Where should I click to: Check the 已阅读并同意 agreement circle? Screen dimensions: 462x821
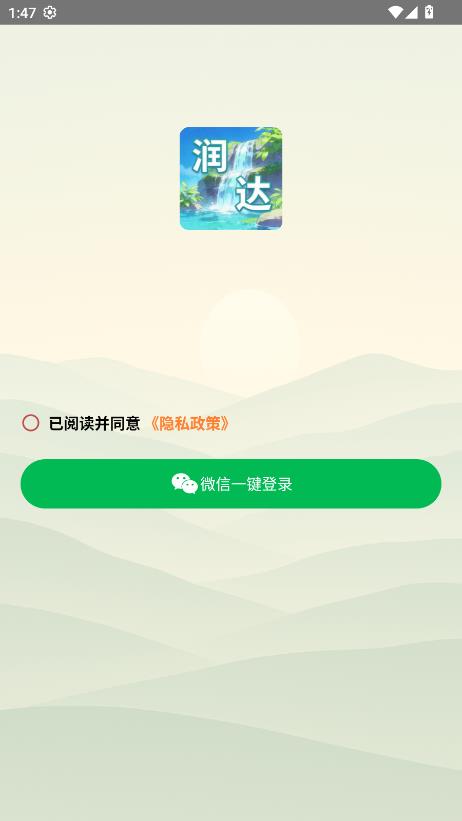point(30,423)
